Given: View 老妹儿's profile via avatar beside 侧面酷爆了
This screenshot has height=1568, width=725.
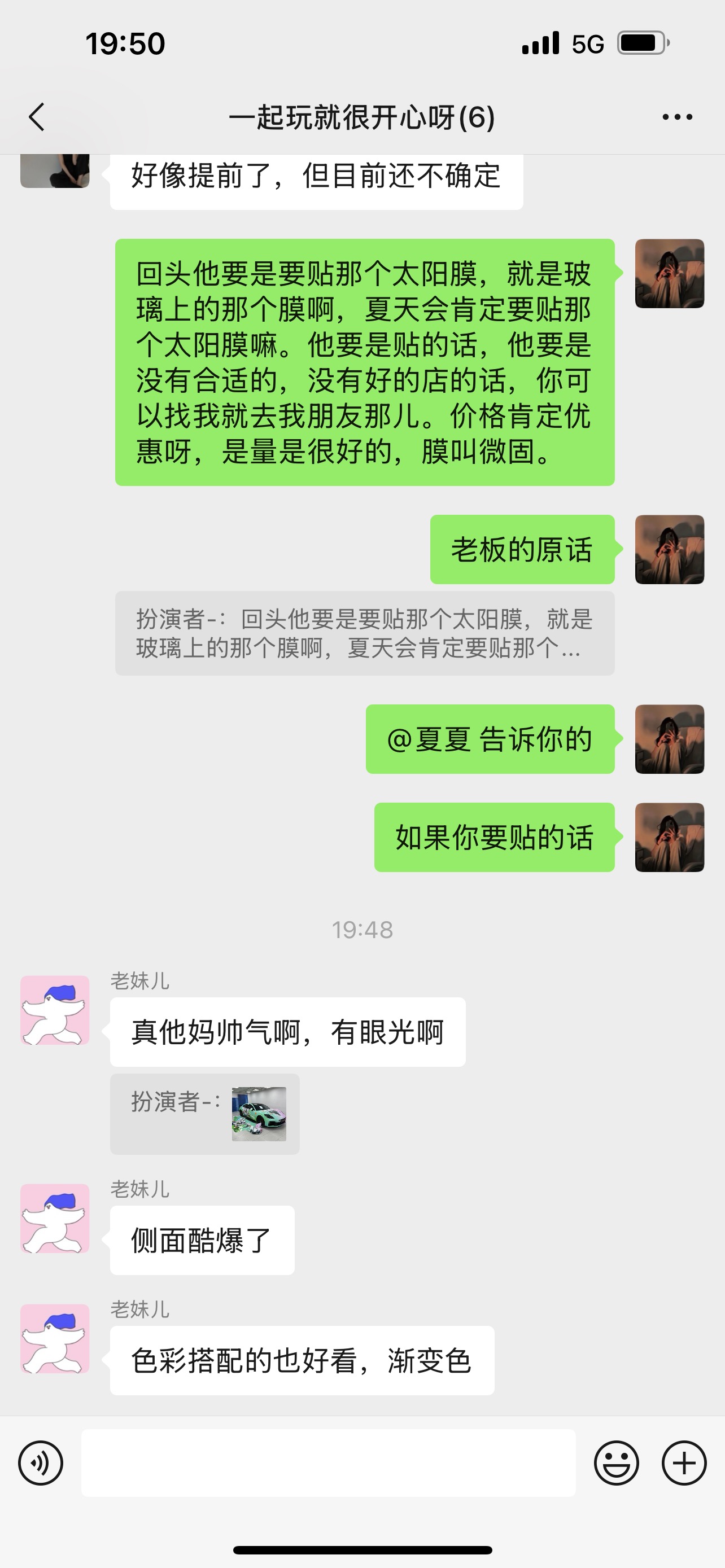Looking at the screenshot, I should pyautogui.click(x=55, y=1219).
